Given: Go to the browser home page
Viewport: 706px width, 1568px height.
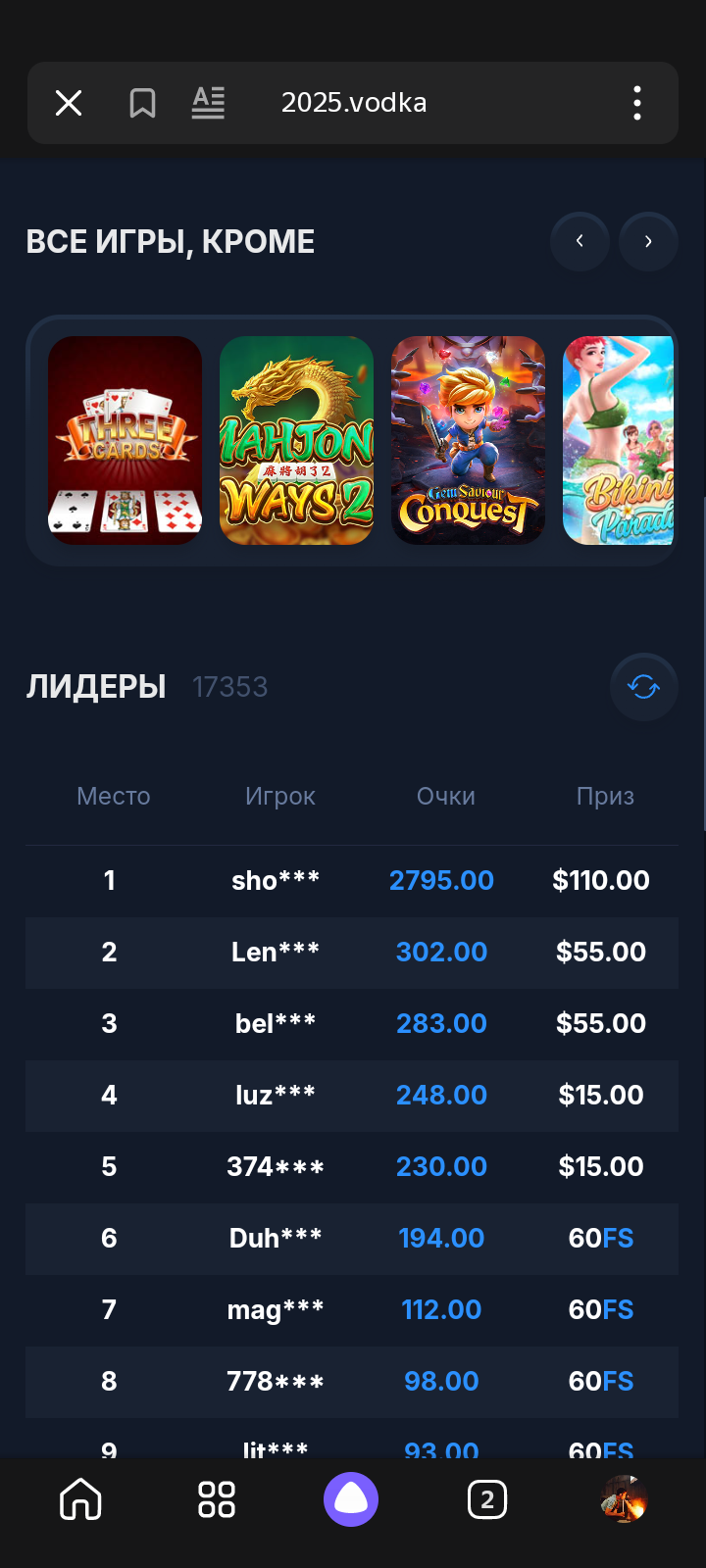Looking at the screenshot, I should (x=80, y=1499).
